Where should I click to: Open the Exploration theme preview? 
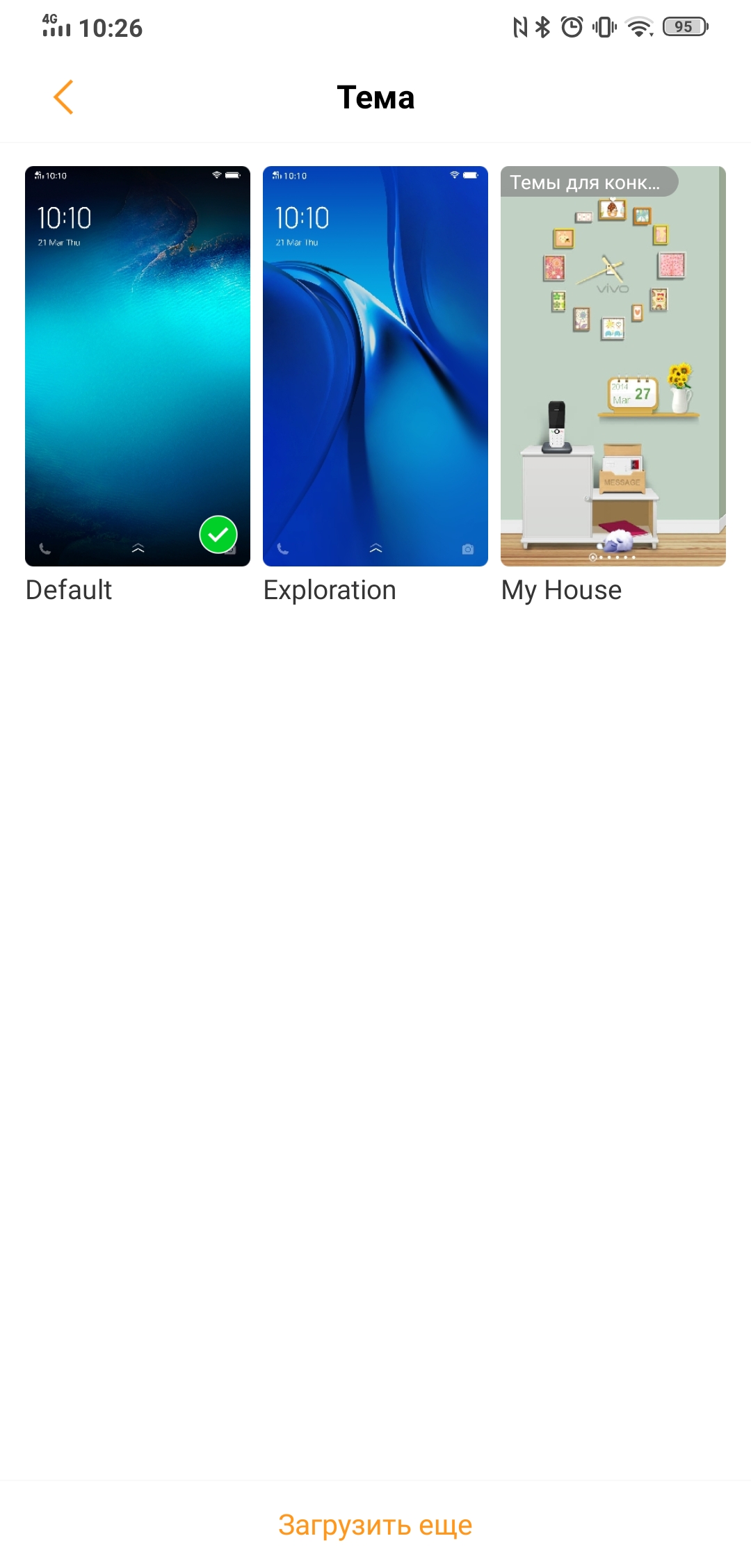[375, 366]
